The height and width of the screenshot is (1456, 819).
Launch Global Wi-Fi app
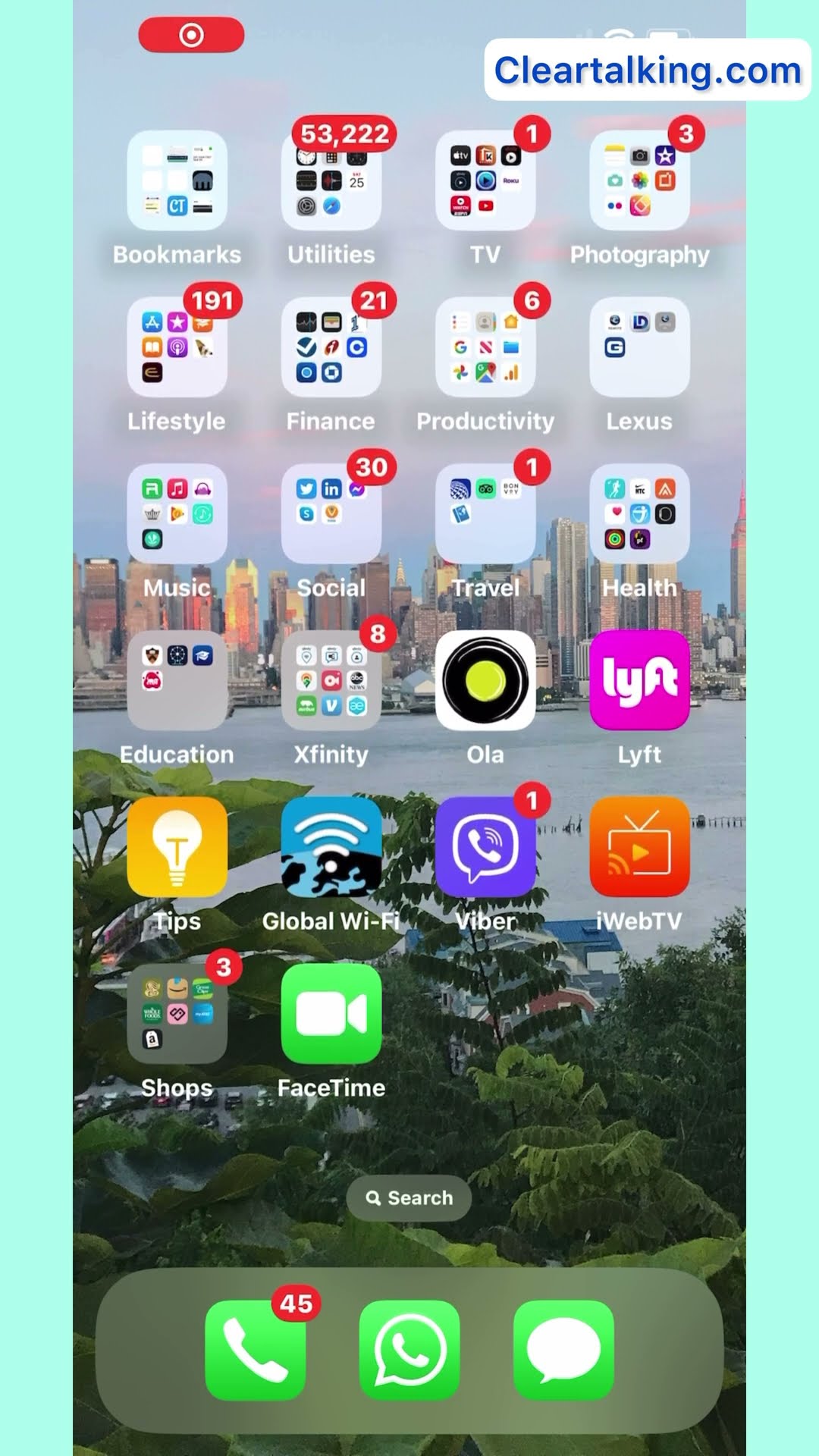point(331,847)
